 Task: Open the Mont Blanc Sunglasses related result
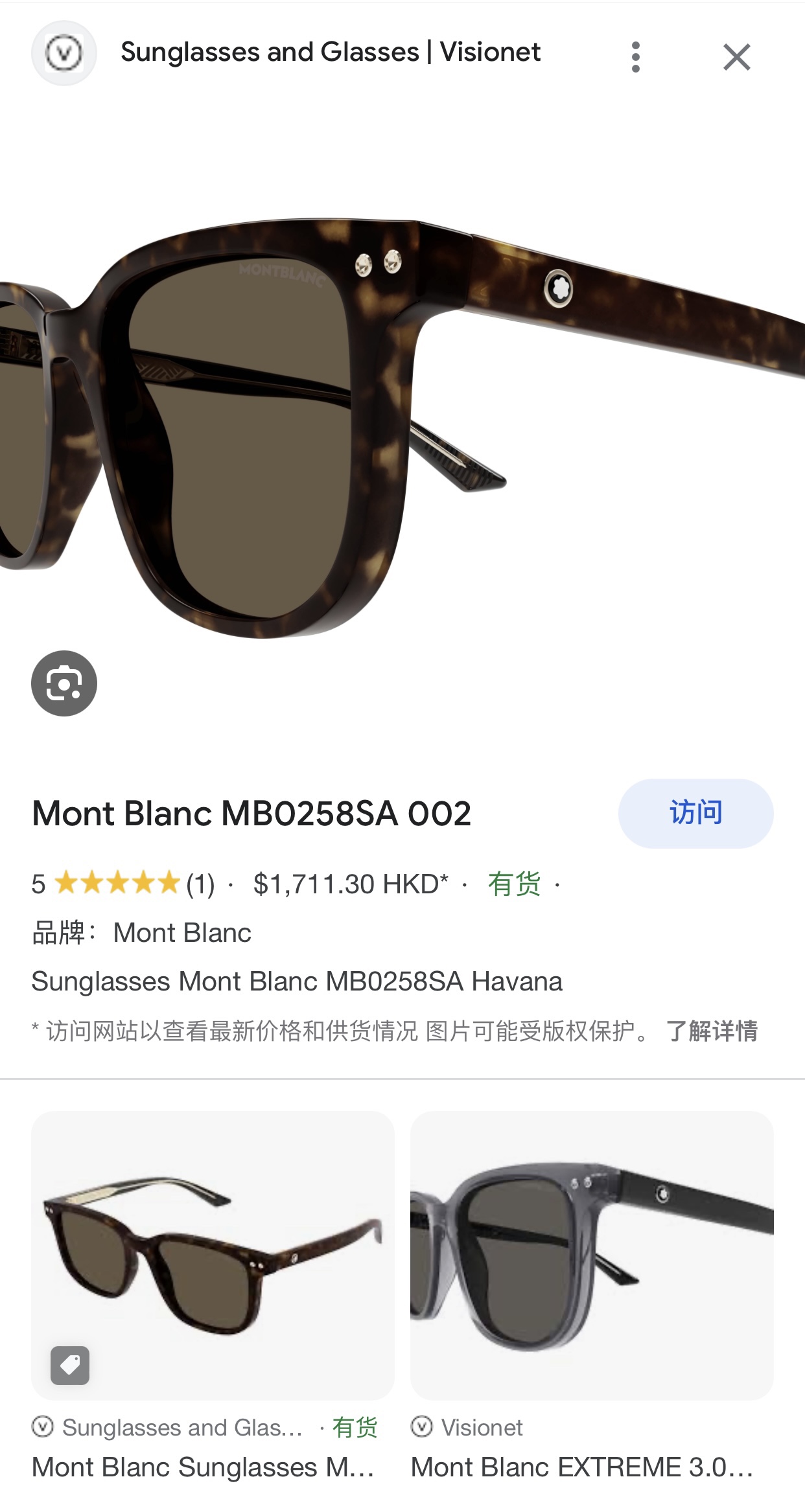(x=213, y=1257)
